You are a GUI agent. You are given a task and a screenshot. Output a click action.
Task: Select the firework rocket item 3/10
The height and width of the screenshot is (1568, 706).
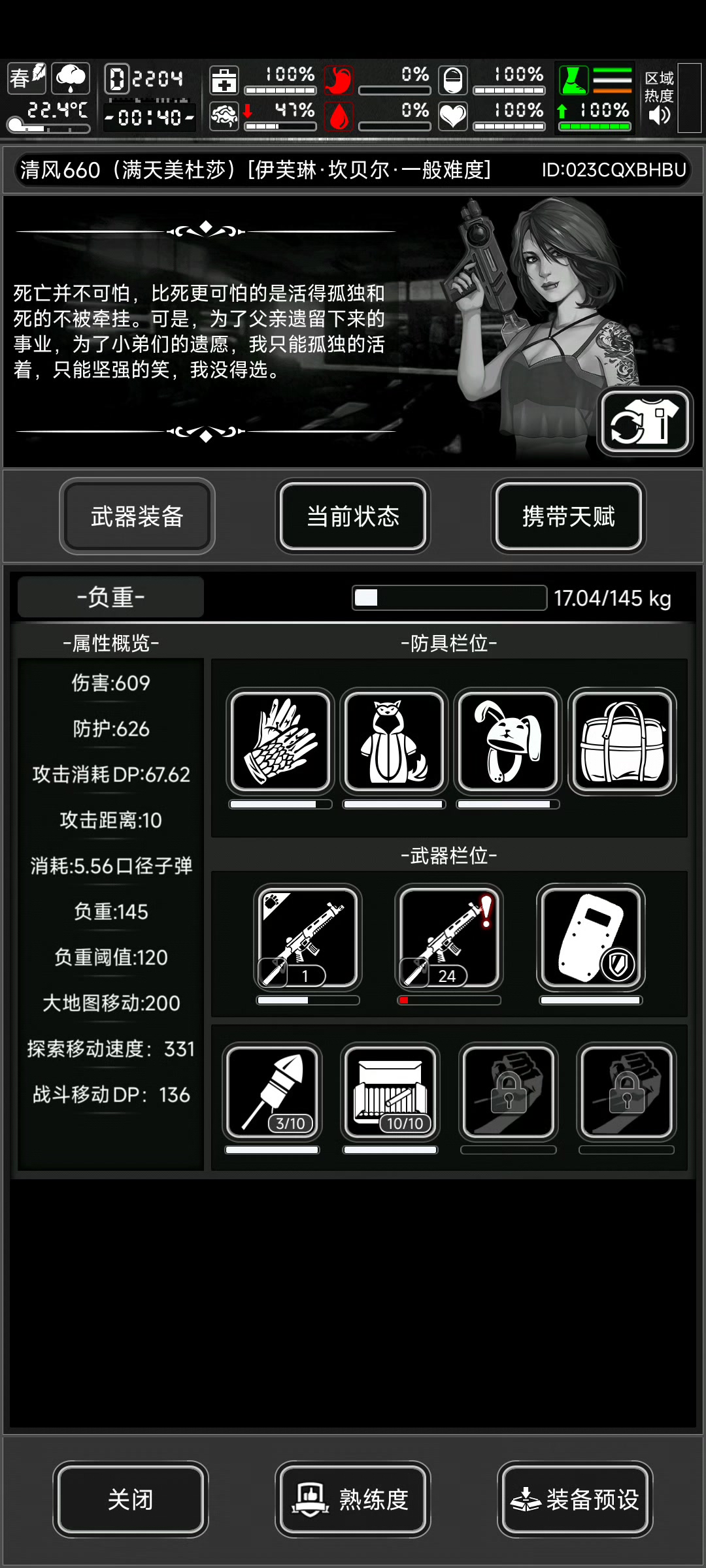pos(273,1091)
